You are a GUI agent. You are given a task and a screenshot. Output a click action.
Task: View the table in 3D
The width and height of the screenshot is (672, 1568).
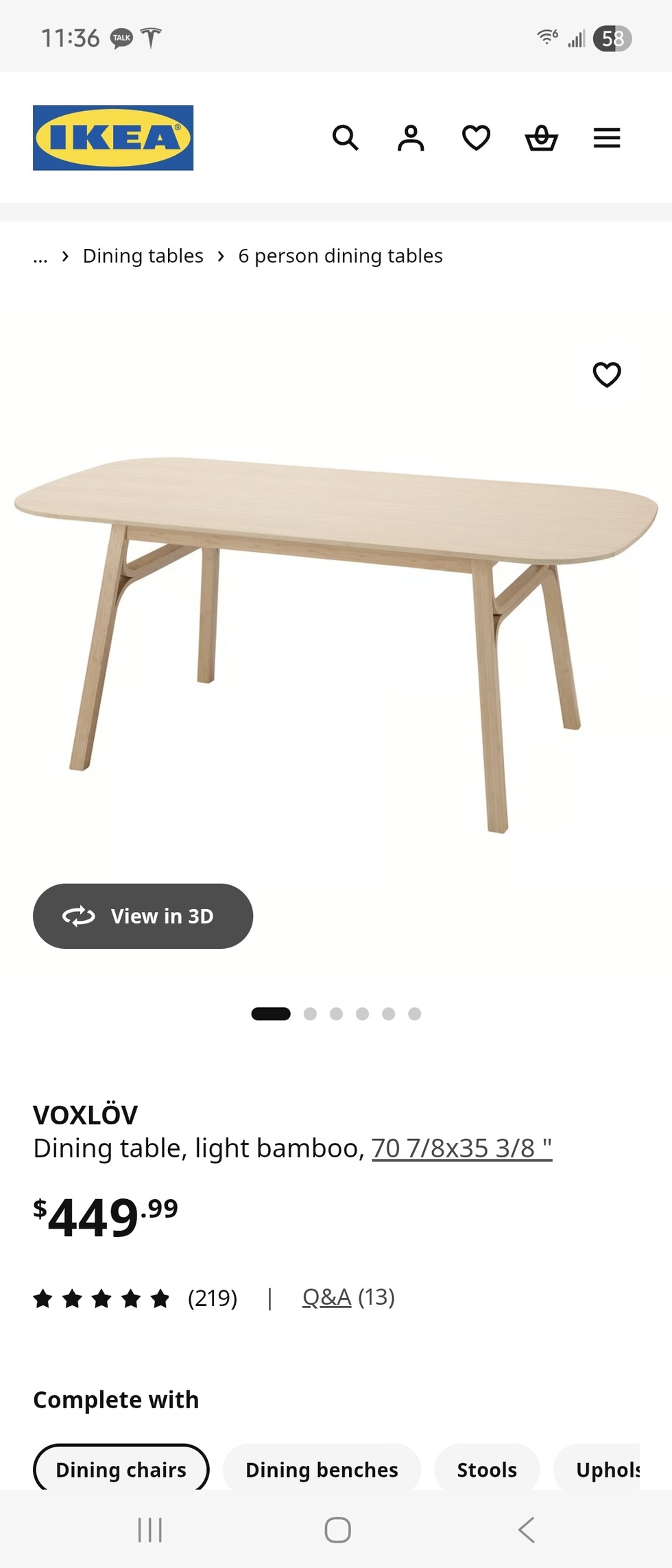pos(143,916)
